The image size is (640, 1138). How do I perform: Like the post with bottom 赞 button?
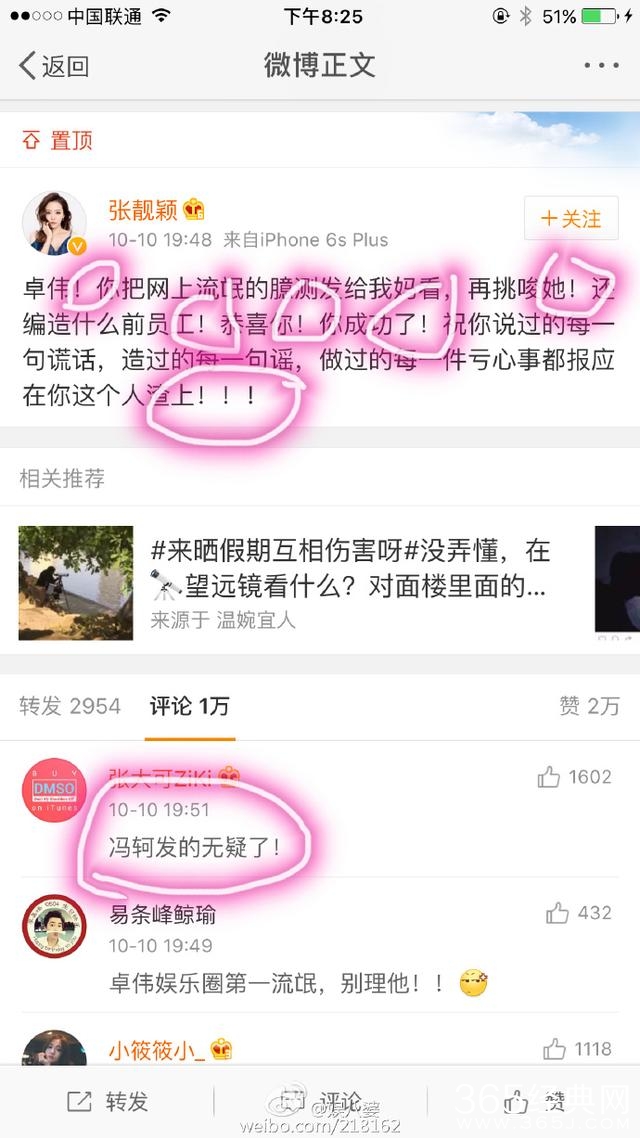[533, 1102]
